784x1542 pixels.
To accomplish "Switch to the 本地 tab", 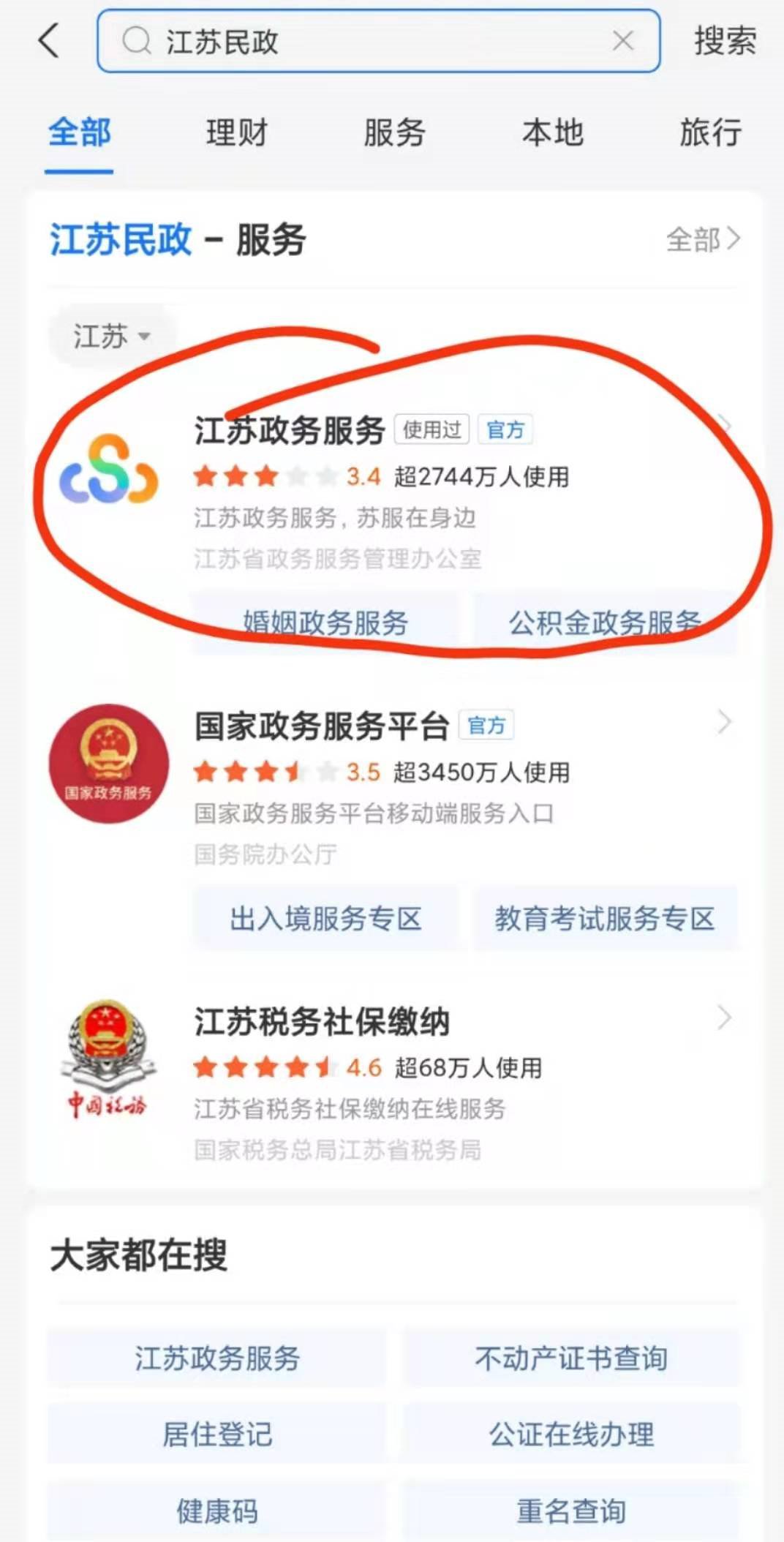I will coord(552,134).
